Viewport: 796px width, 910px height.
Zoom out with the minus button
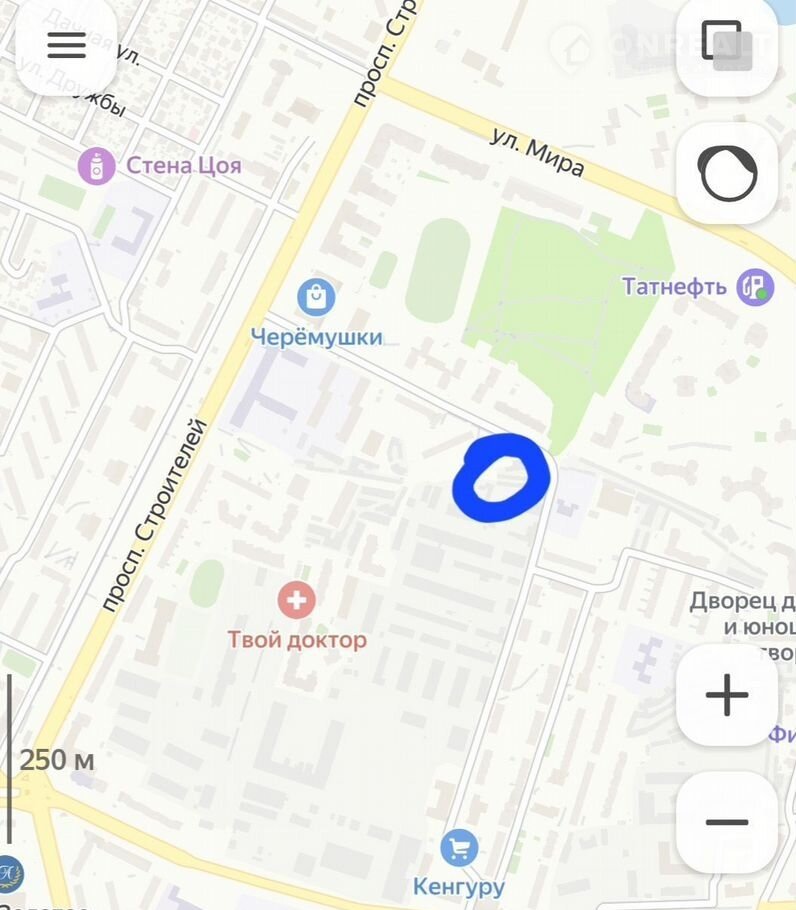click(727, 822)
